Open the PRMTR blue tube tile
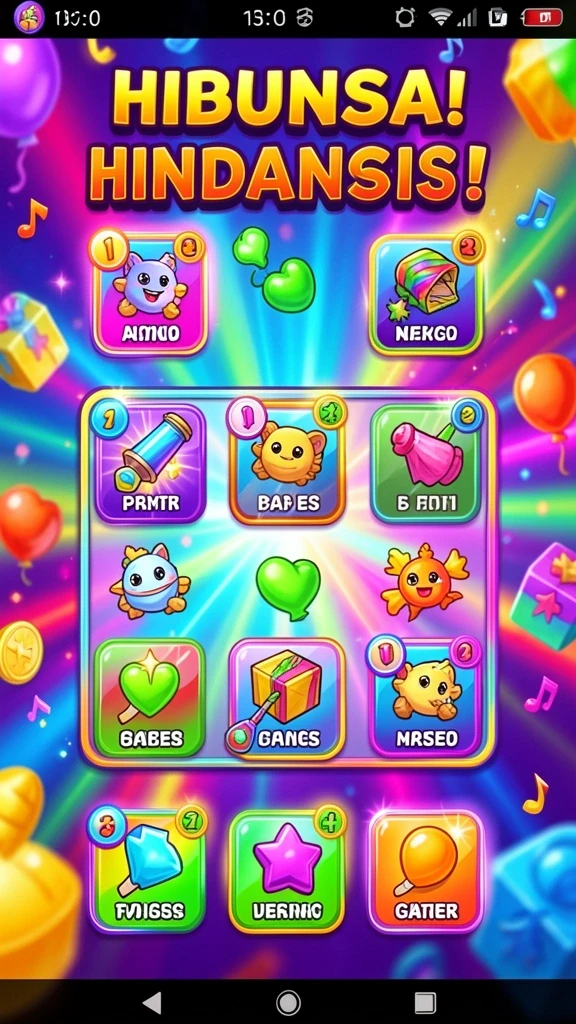576x1024 pixels. coord(150,464)
